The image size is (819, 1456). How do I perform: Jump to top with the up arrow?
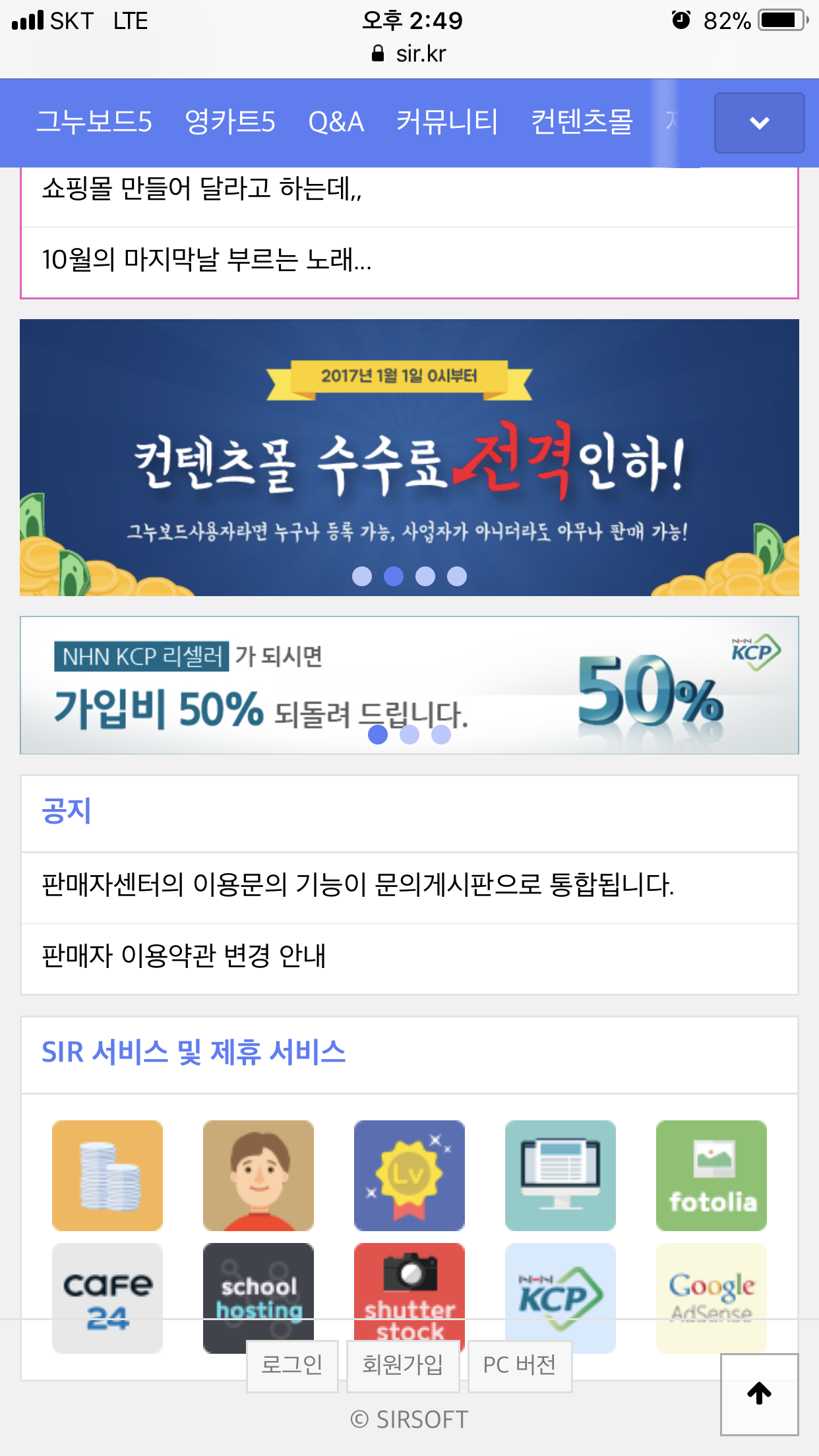click(x=759, y=1394)
